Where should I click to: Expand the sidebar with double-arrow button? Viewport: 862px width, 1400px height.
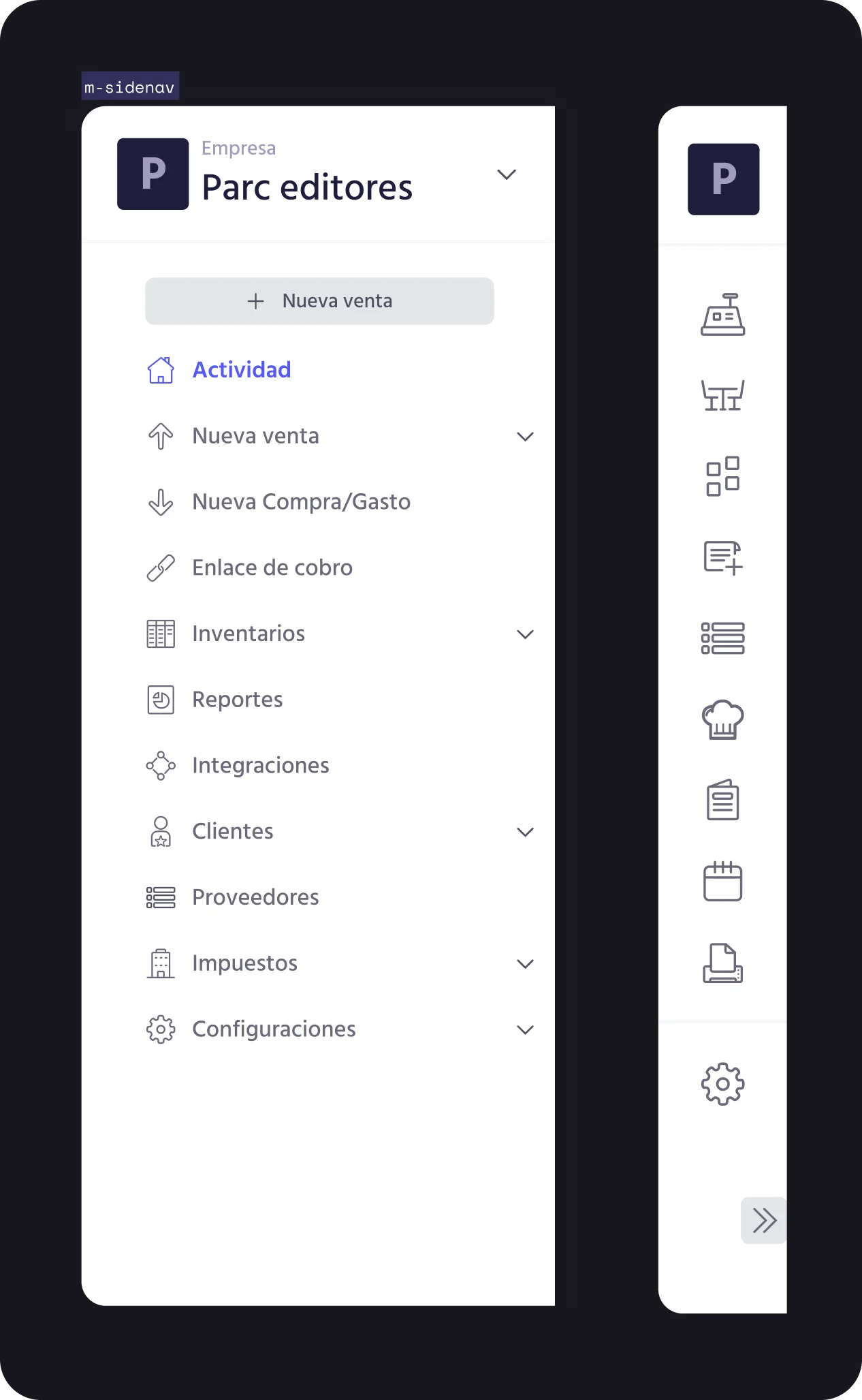tap(764, 1220)
